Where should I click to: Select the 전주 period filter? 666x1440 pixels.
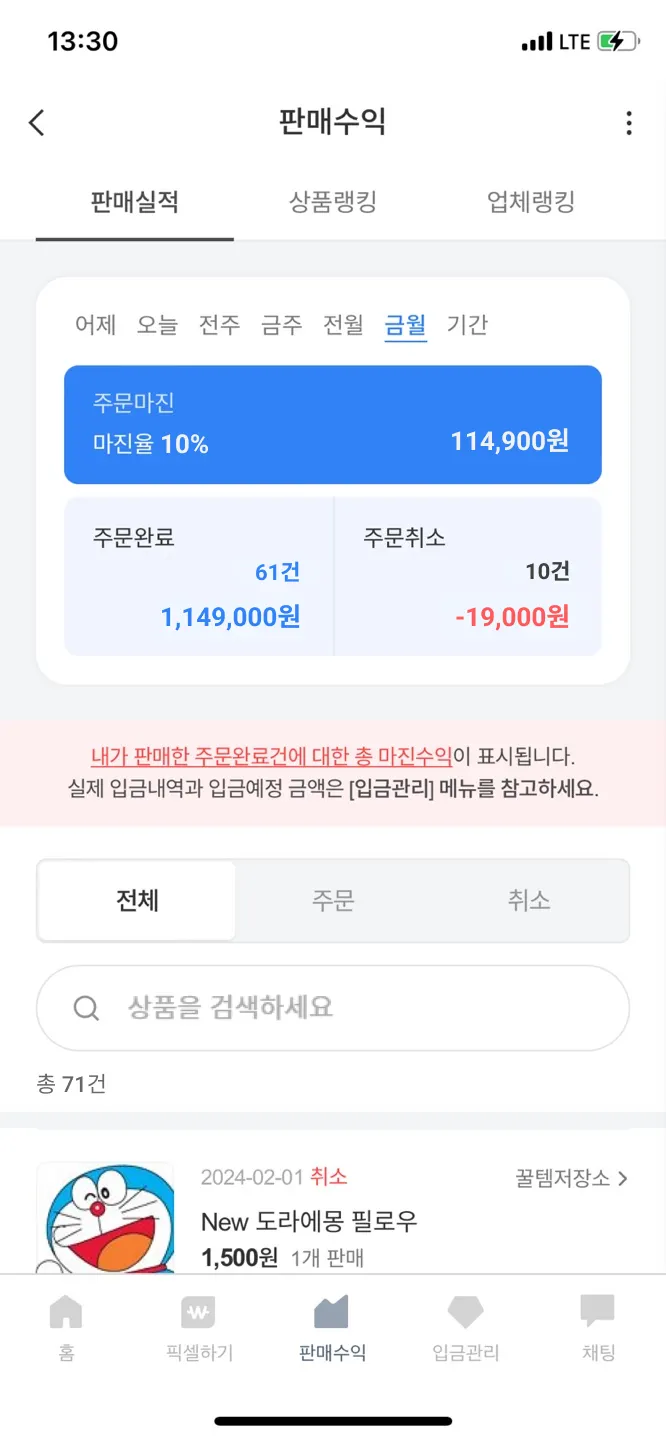[219, 325]
